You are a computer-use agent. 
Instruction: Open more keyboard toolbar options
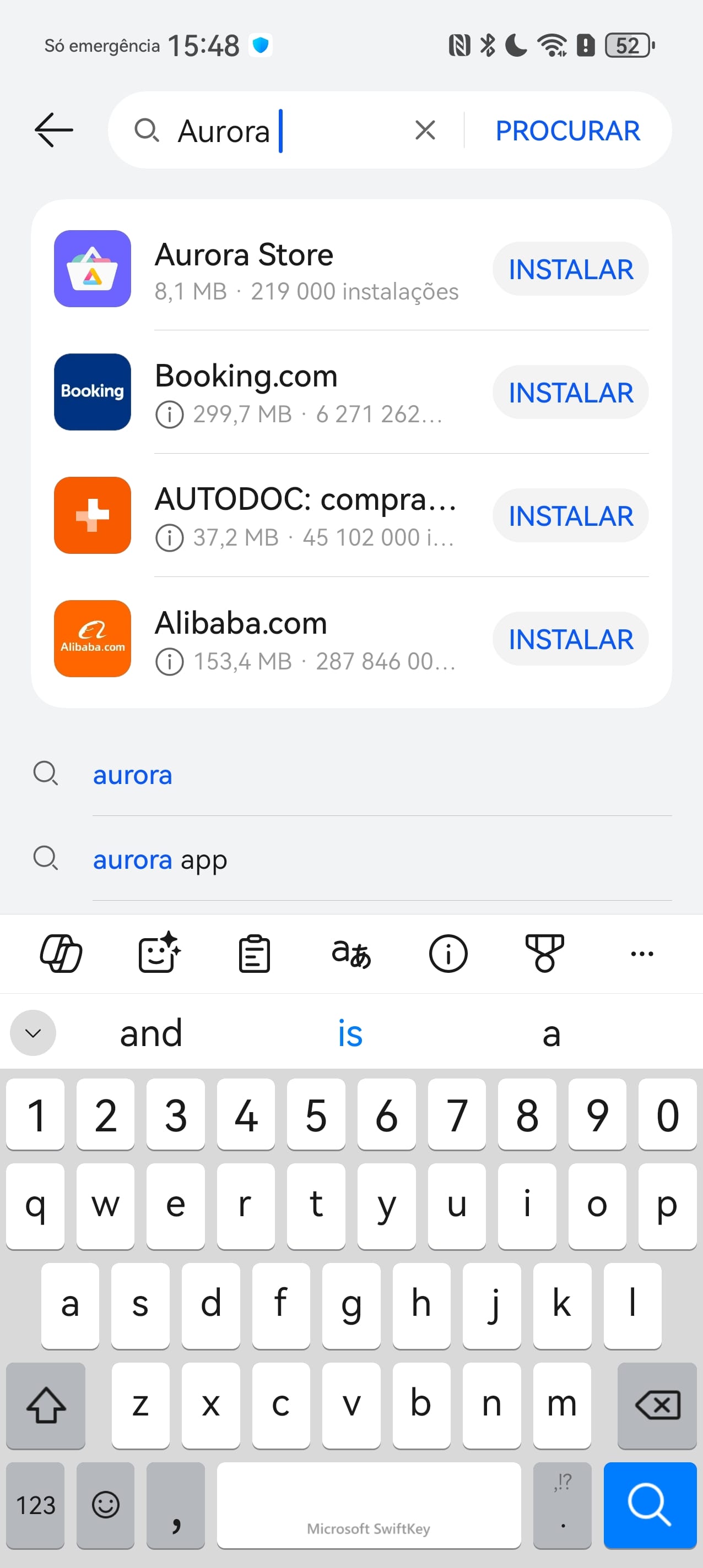[x=641, y=953]
